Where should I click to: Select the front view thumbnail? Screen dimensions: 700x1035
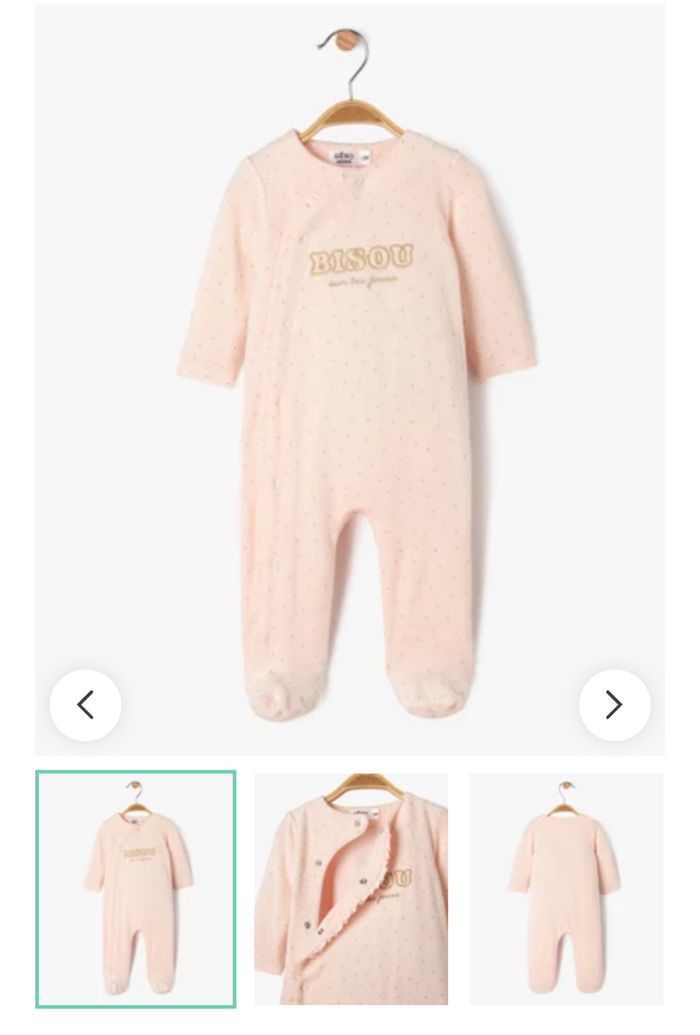click(x=136, y=888)
